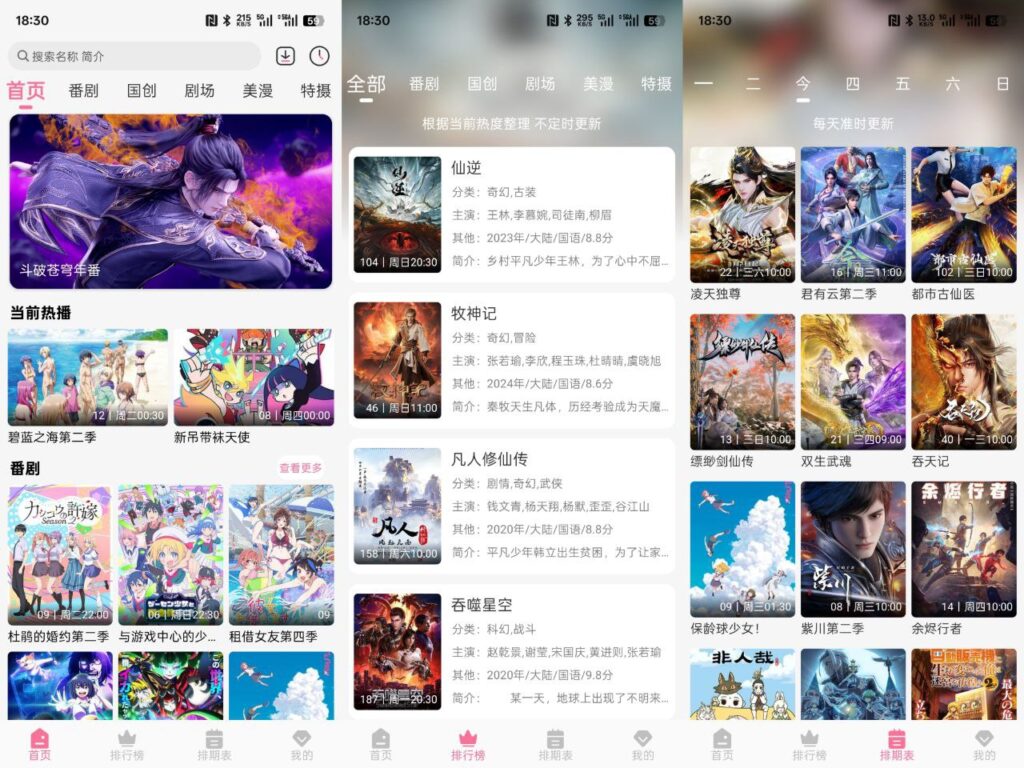Open 凌天独尊 in the schedule

click(x=742, y=215)
